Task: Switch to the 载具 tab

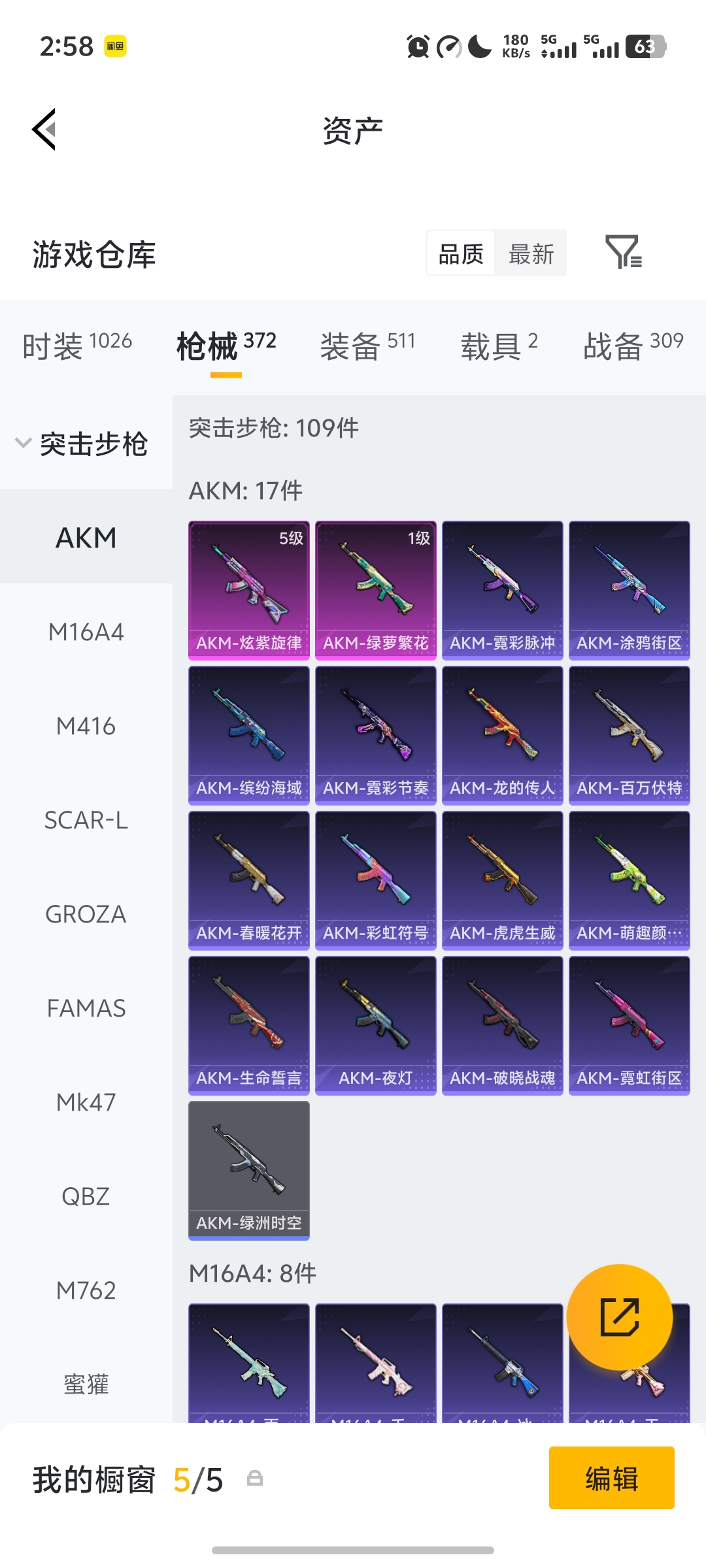Action: tap(499, 345)
